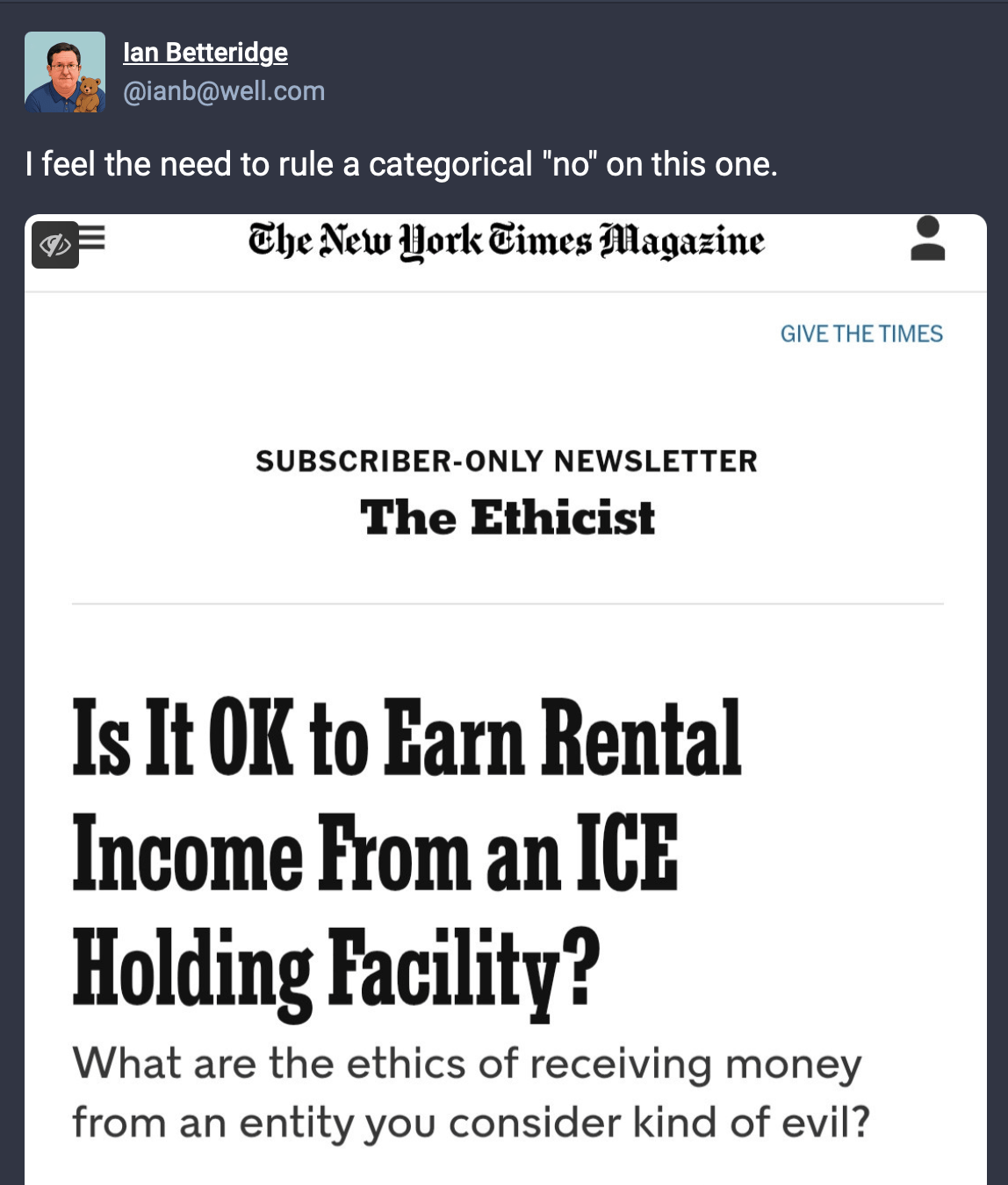The image size is (1008, 1185).
Task: Open the Ian Betteridge name link
Action: tap(205, 53)
